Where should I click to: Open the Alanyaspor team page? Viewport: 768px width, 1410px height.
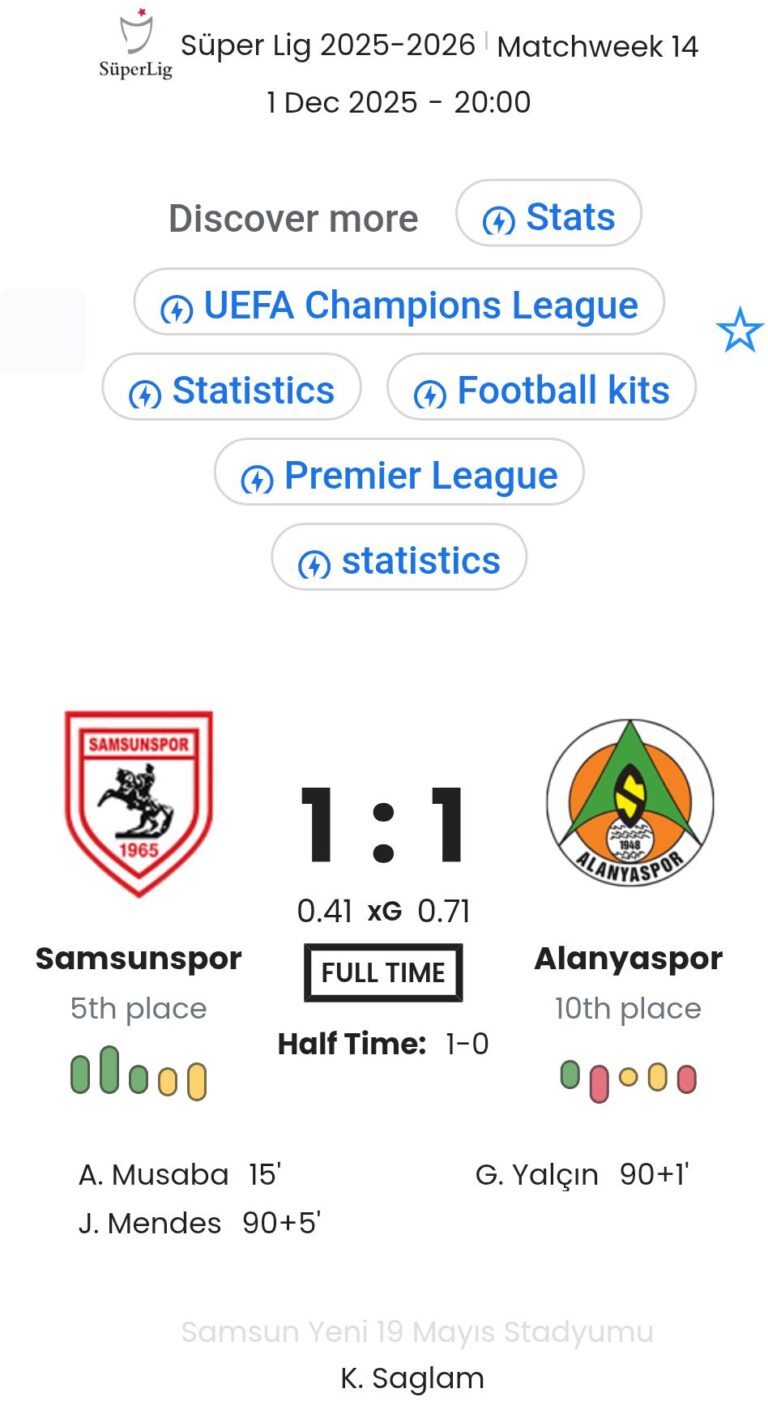628,958
